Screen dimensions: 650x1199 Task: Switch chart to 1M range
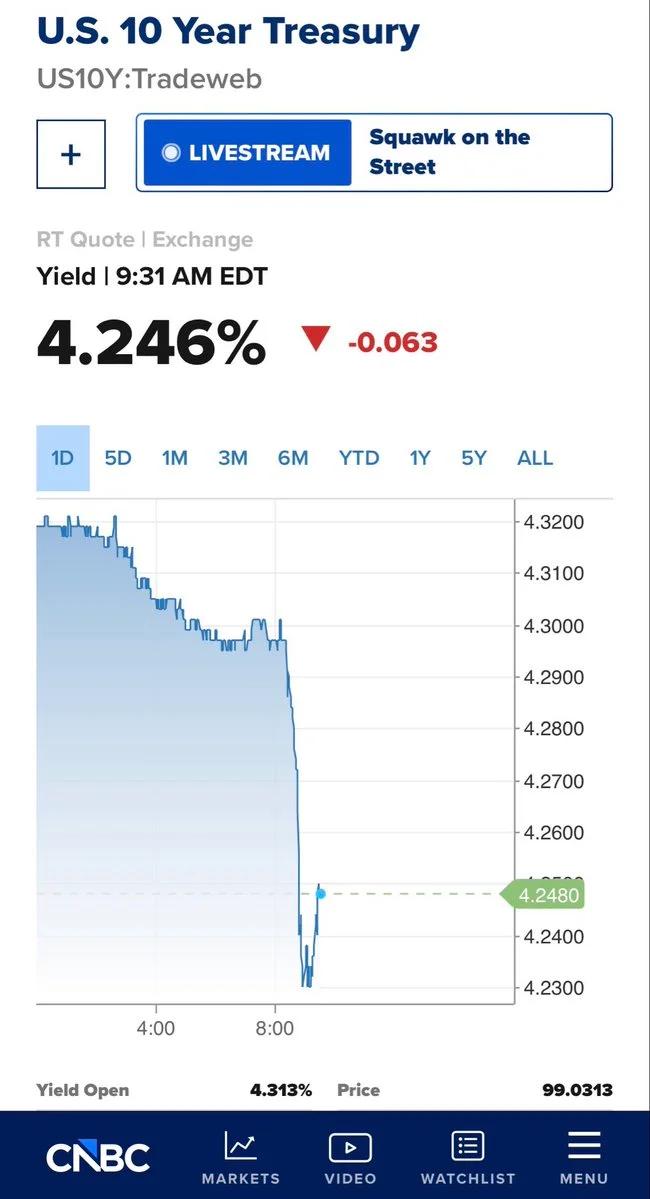175,458
